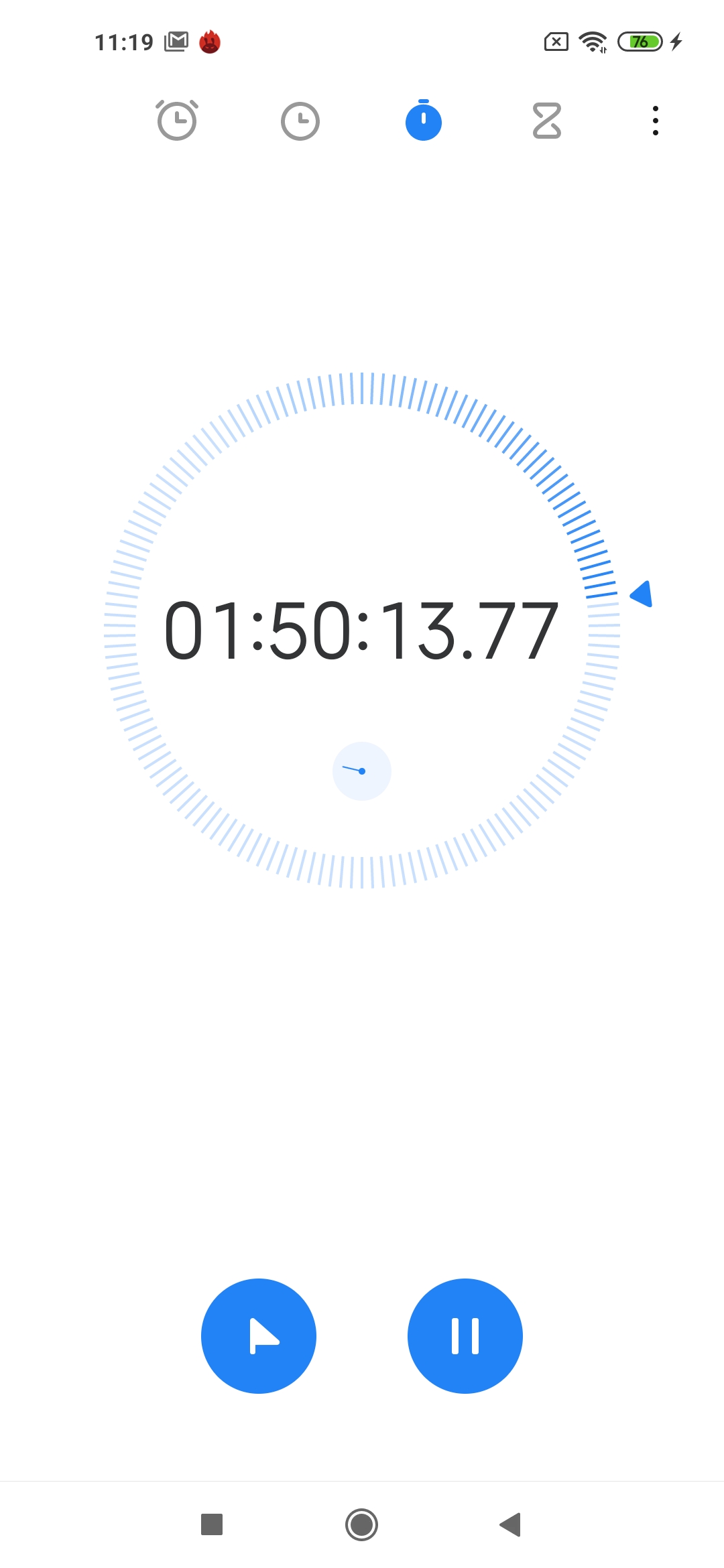Open the Clock tab
The width and height of the screenshot is (724, 1568).
pyautogui.click(x=300, y=121)
